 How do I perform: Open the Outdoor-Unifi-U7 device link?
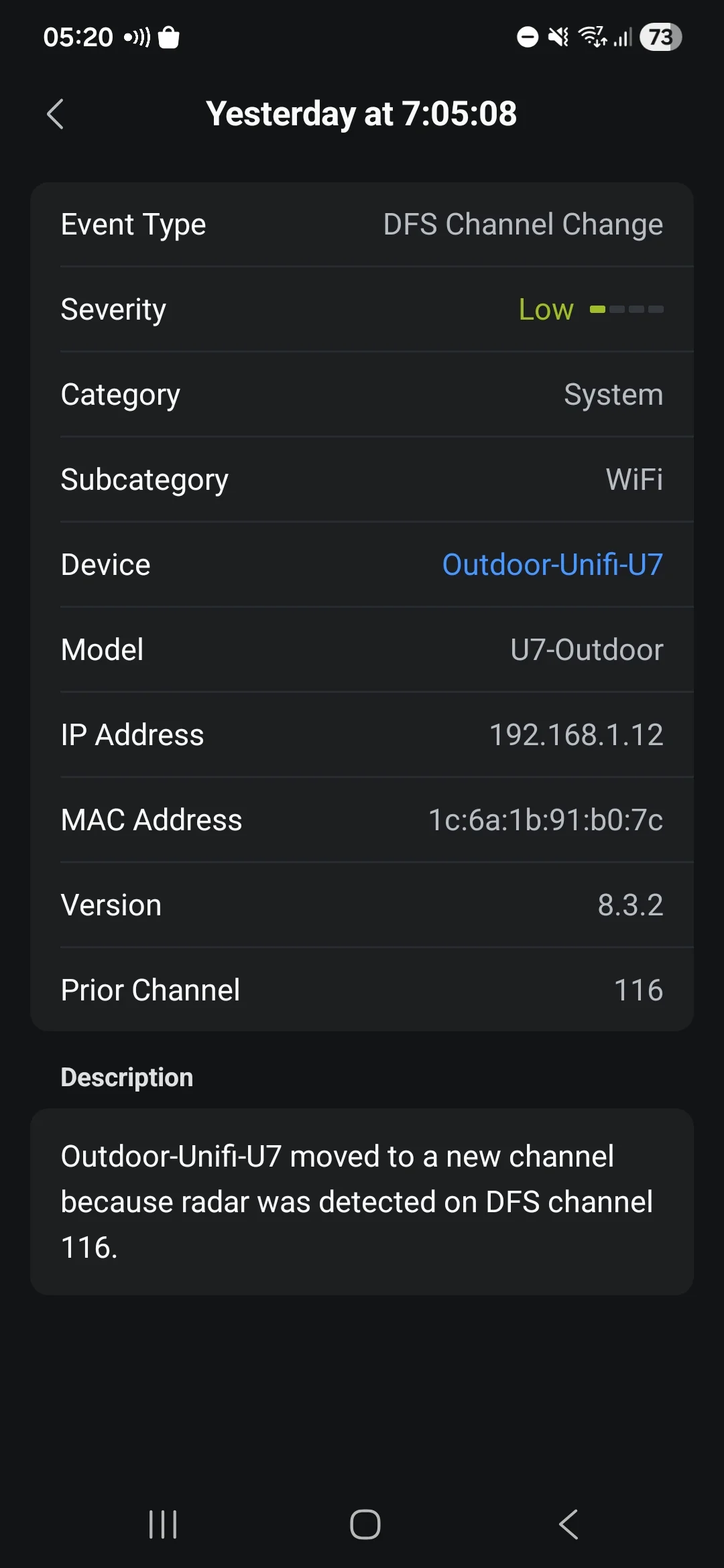(x=552, y=564)
